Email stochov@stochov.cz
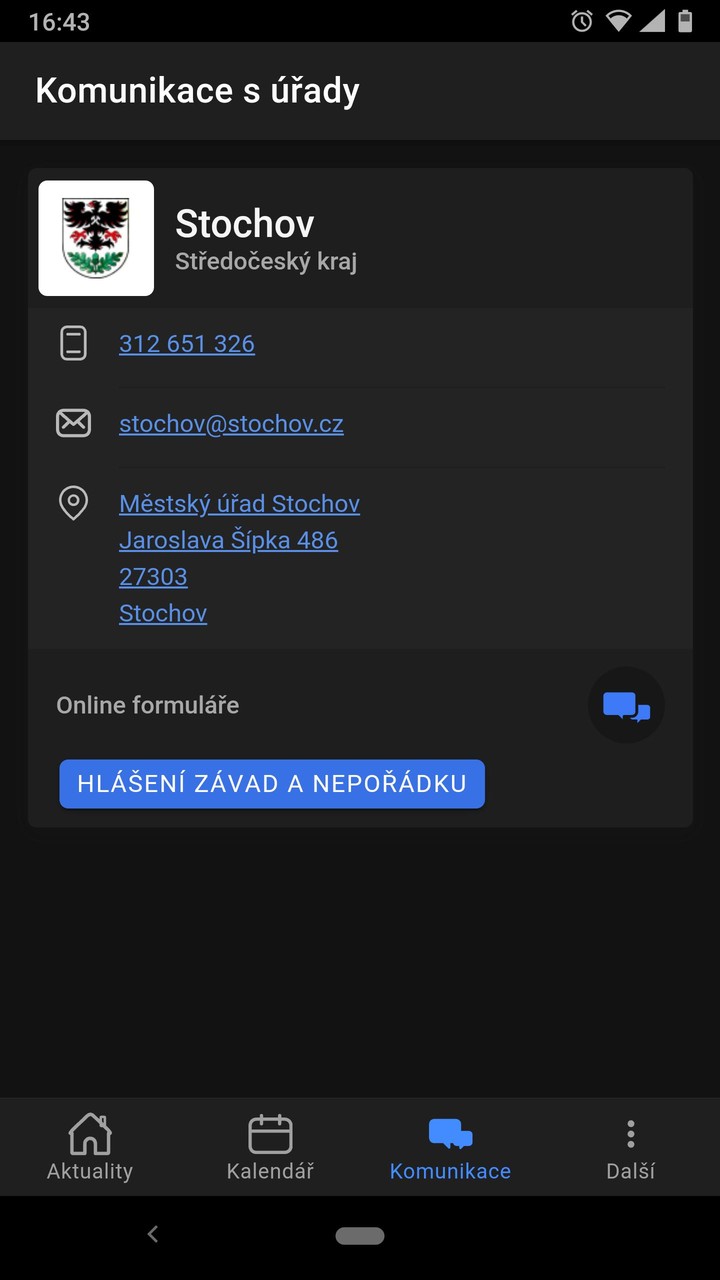This screenshot has height=1280, width=720. pos(231,424)
